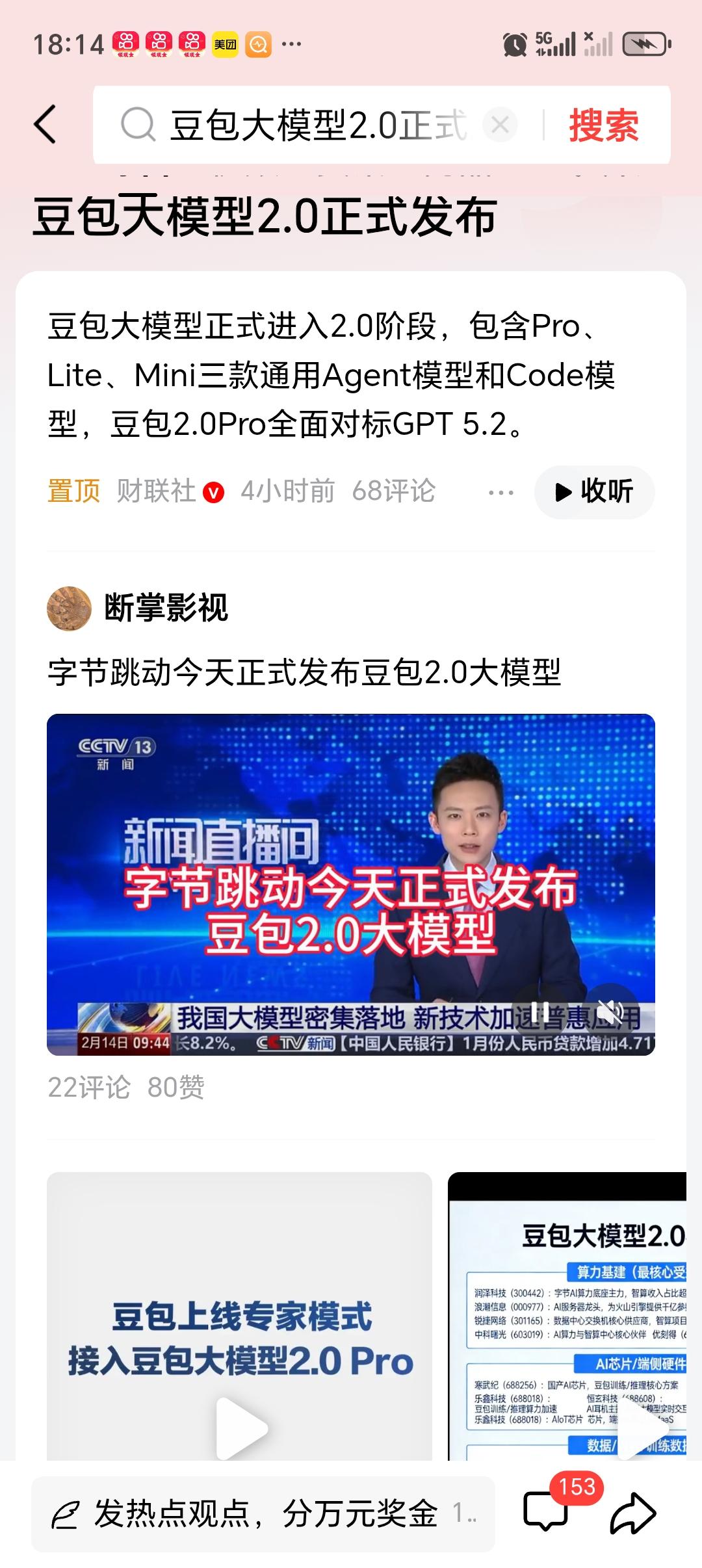The height and width of the screenshot is (1568, 702).
Task: Go back using the back arrow
Action: [x=45, y=125]
